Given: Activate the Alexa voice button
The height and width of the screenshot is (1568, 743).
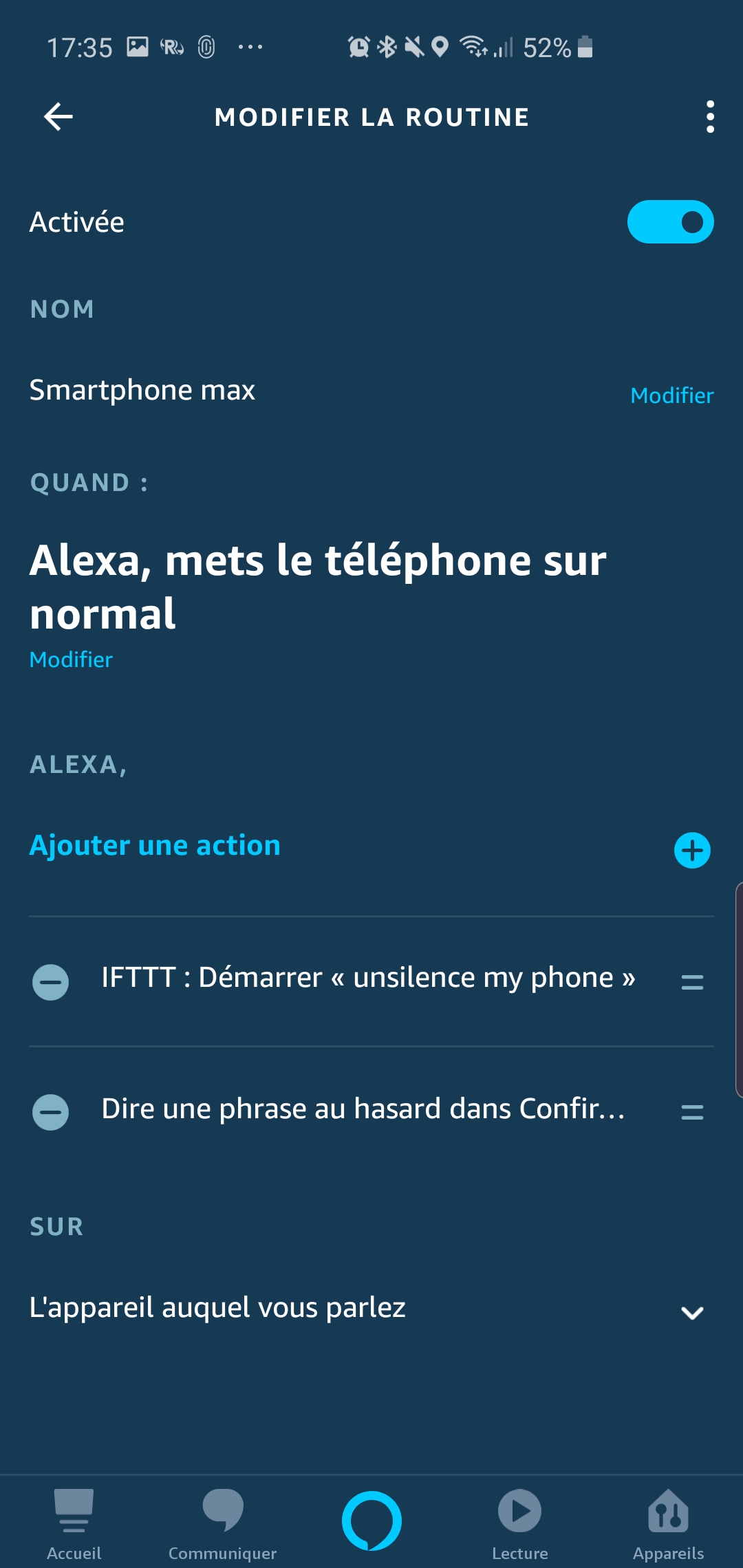Looking at the screenshot, I should tap(371, 1520).
